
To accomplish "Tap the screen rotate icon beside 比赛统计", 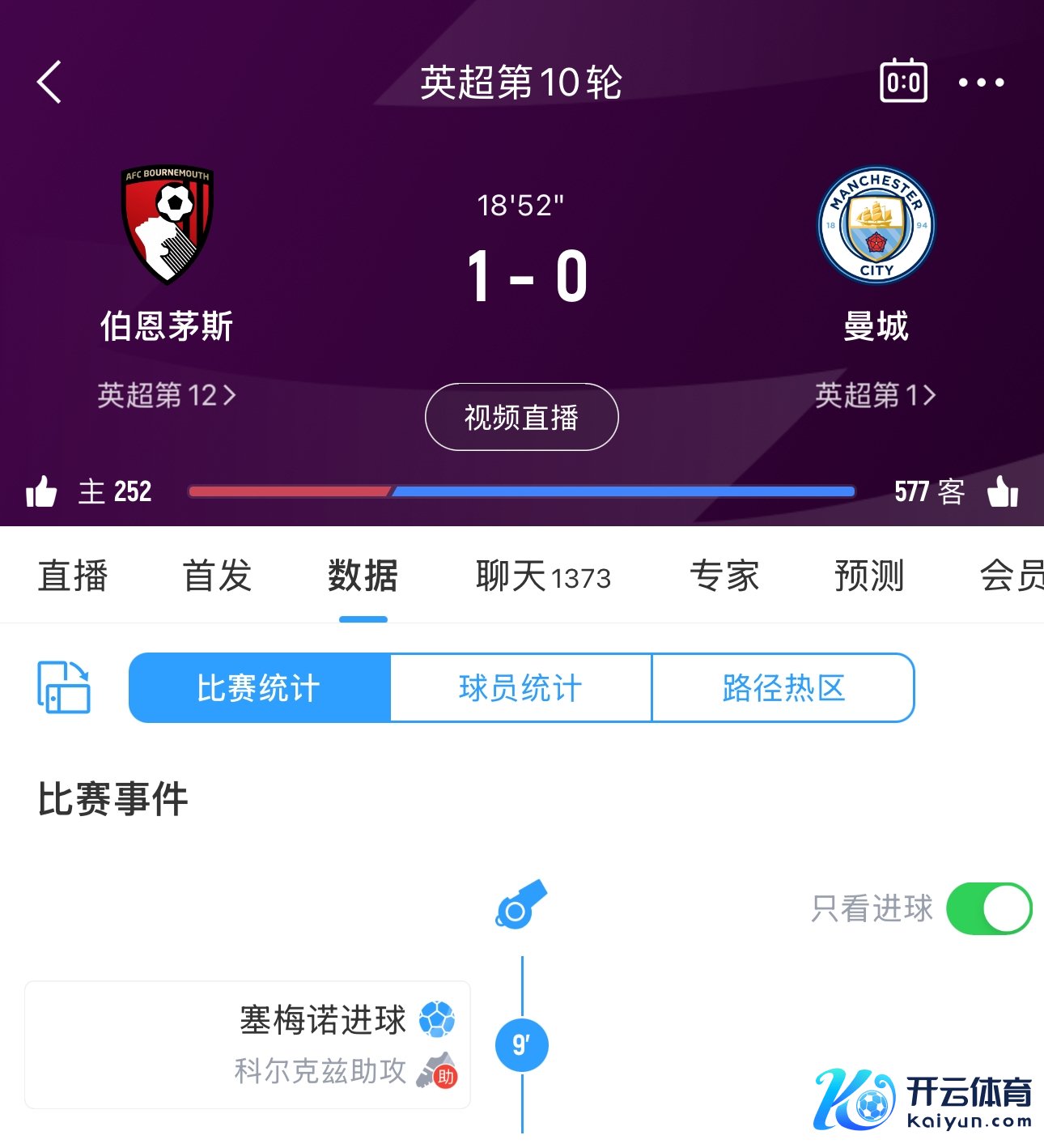I will 64,687.
